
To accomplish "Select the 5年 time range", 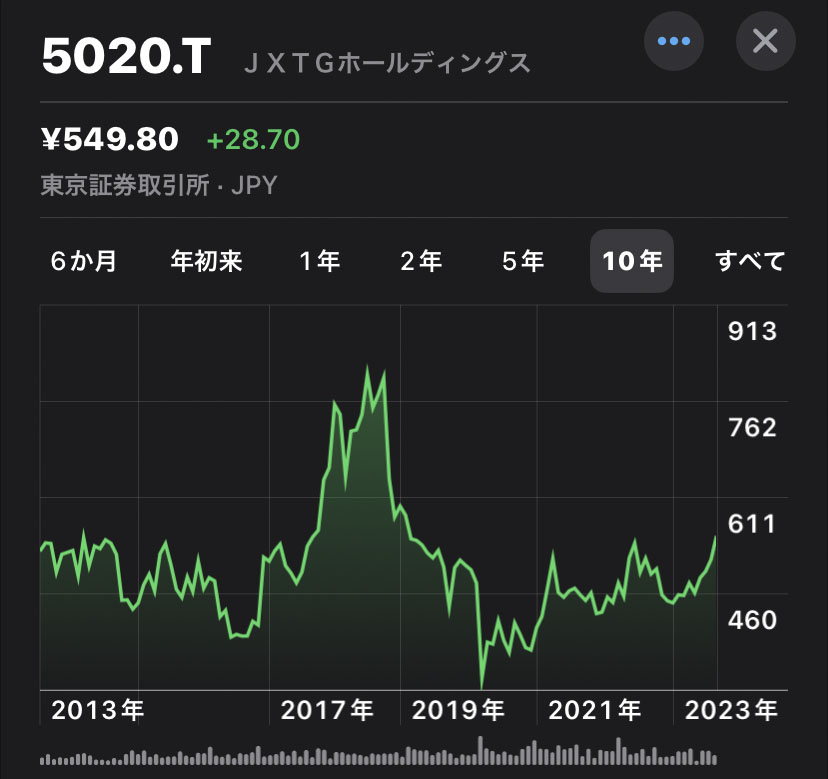I will coord(523,262).
